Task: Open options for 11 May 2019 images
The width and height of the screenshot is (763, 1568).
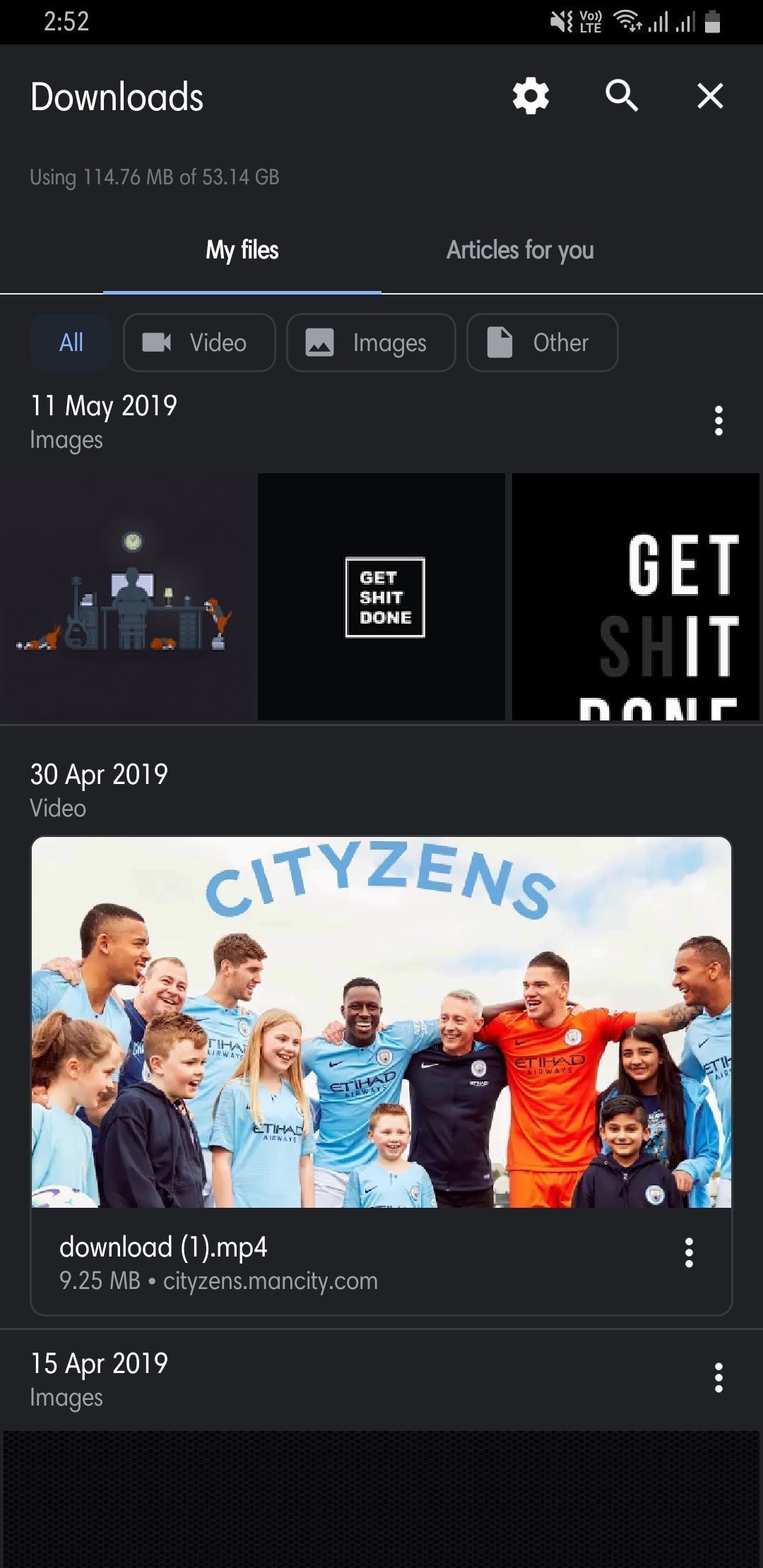Action: pos(718,421)
